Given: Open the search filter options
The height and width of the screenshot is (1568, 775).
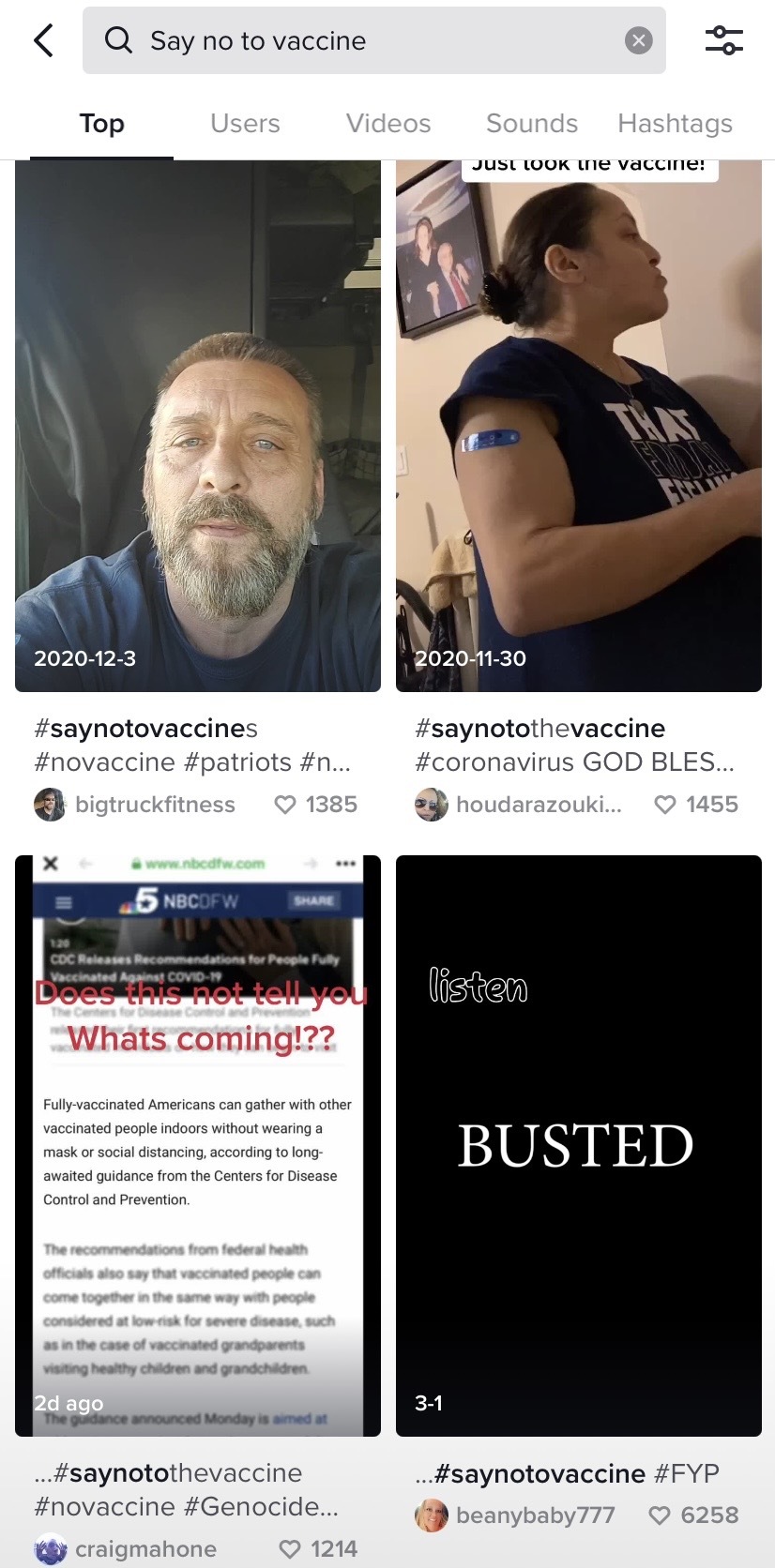Looking at the screenshot, I should coord(723,40).
